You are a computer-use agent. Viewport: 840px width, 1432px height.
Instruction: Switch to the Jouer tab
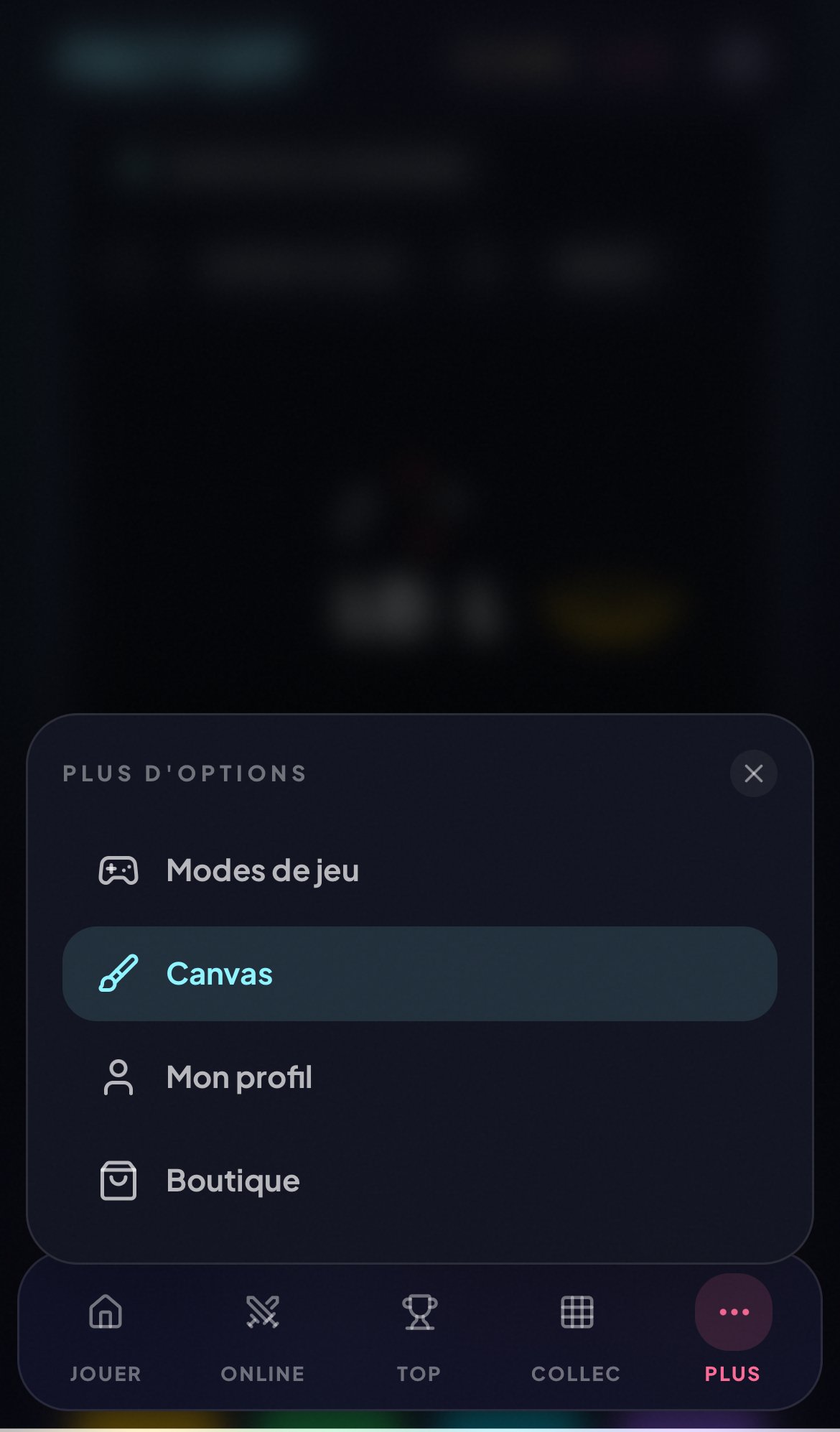point(106,1333)
